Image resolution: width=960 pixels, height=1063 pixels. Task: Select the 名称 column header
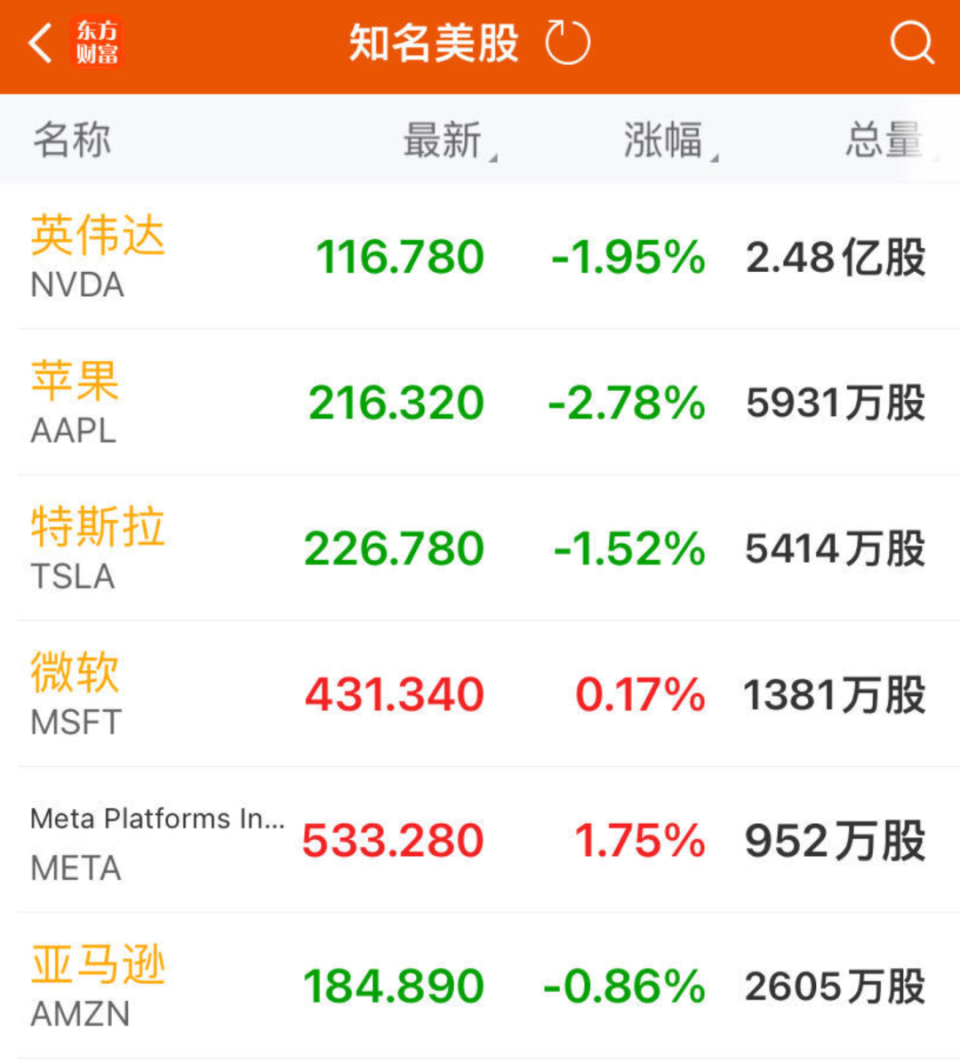(x=71, y=141)
